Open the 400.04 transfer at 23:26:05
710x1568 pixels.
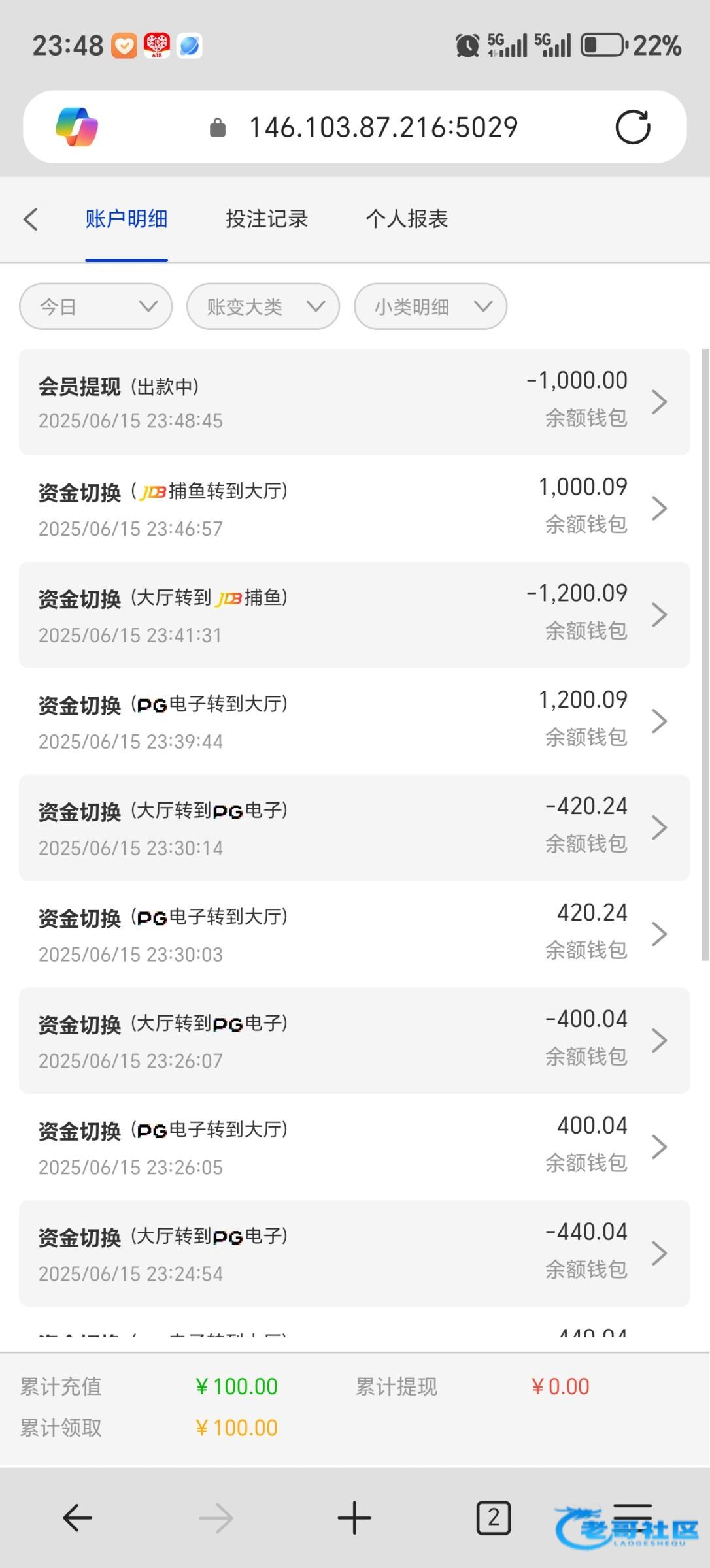coord(354,1147)
